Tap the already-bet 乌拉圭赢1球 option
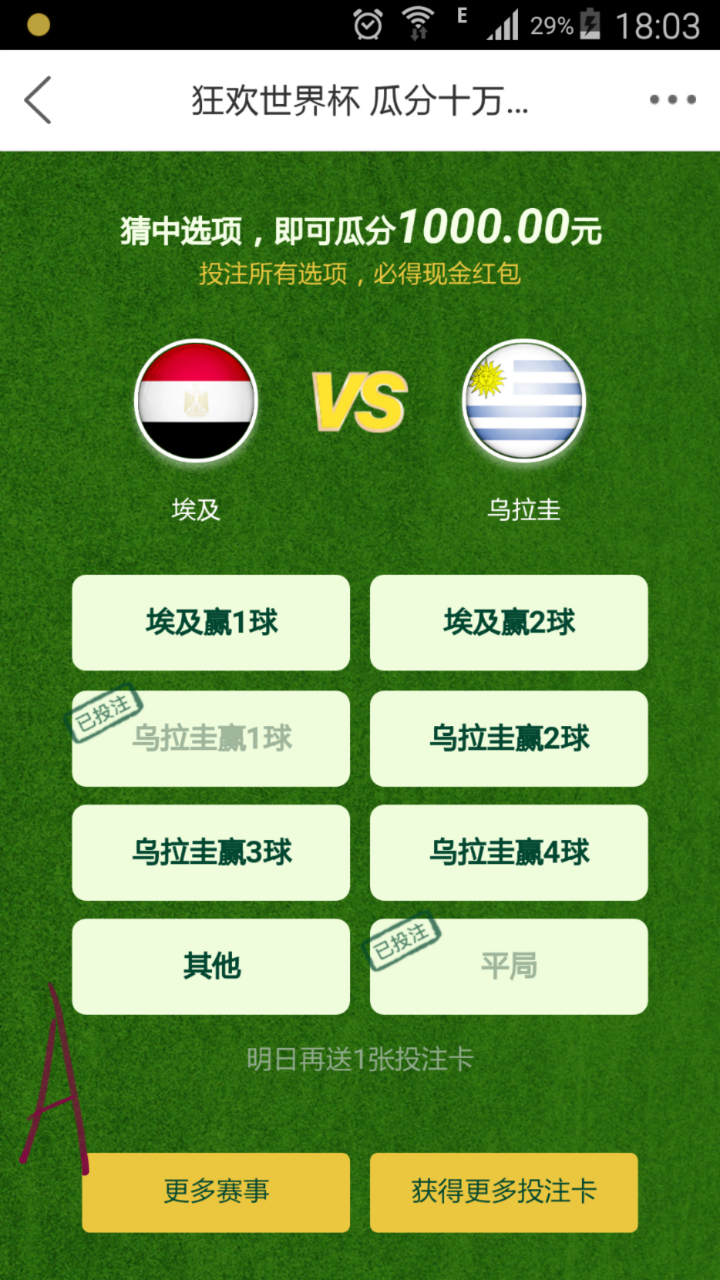This screenshot has width=720, height=1280. pyautogui.click(x=211, y=739)
